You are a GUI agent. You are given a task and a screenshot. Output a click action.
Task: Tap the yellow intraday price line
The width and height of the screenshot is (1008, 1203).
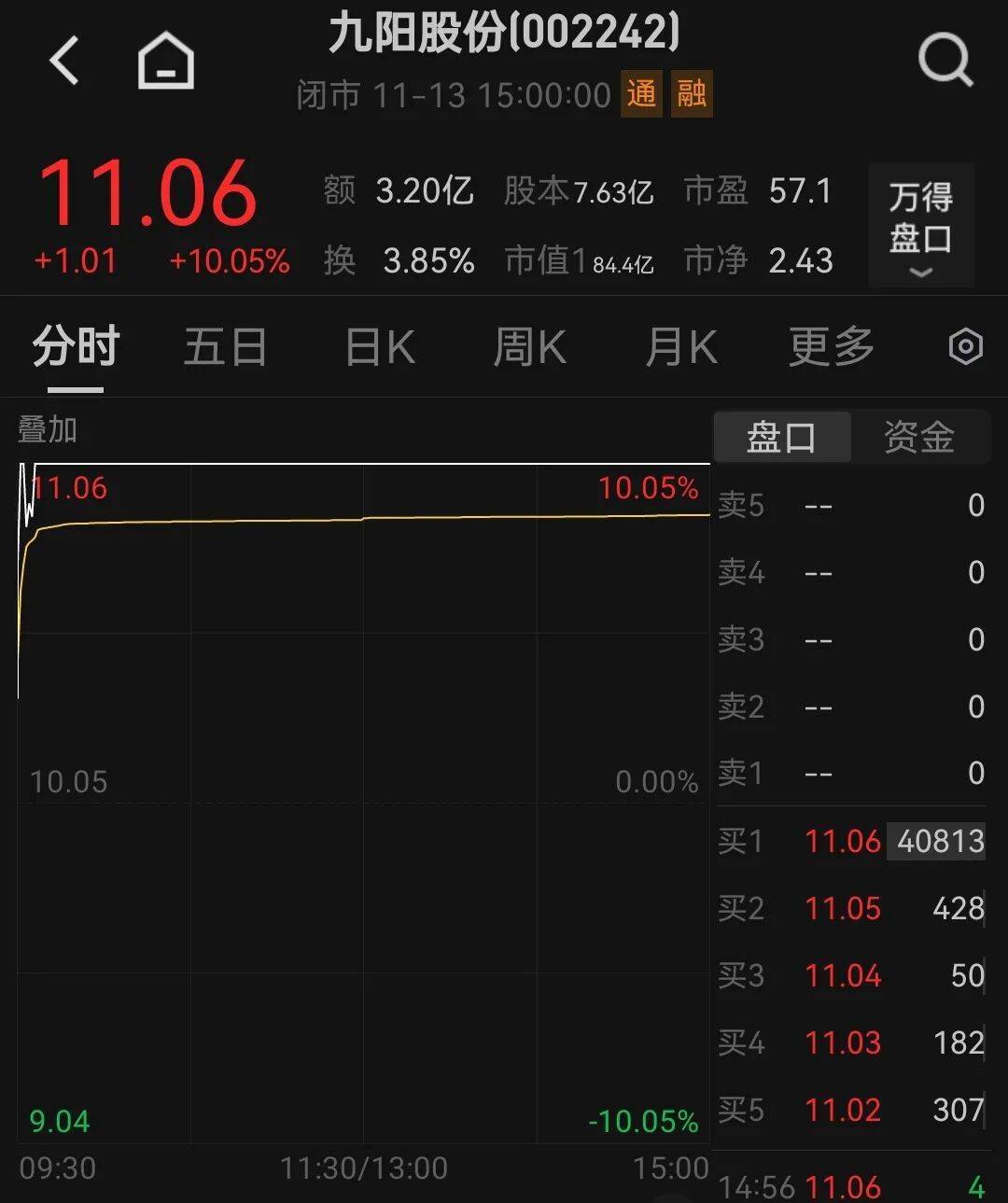pyautogui.click(x=373, y=518)
